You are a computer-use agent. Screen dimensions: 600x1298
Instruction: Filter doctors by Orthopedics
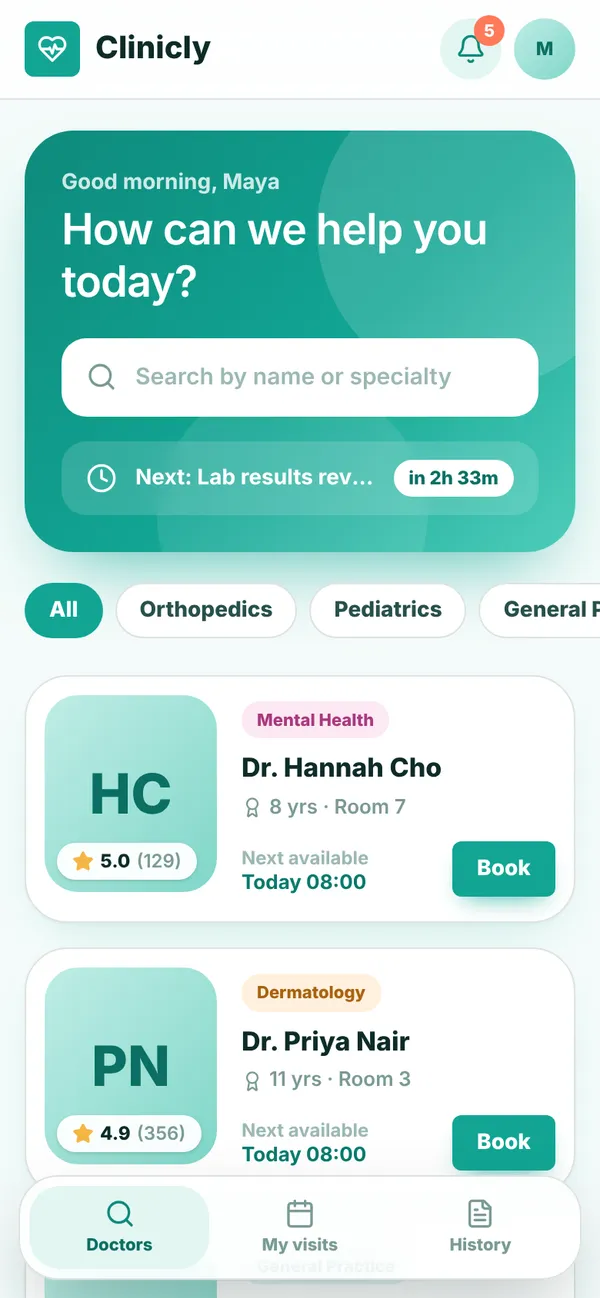coord(206,610)
